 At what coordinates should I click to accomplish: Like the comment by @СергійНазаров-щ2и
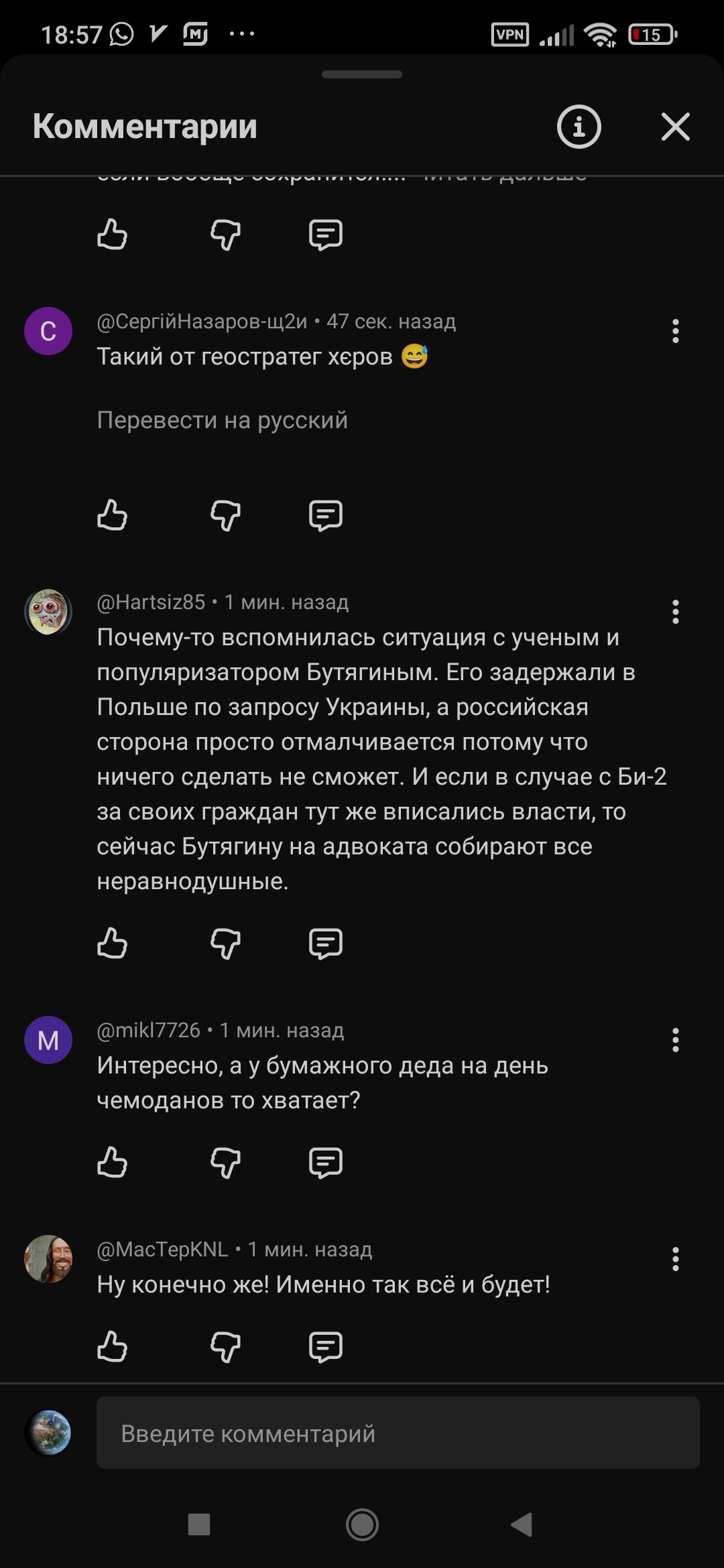[112, 515]
